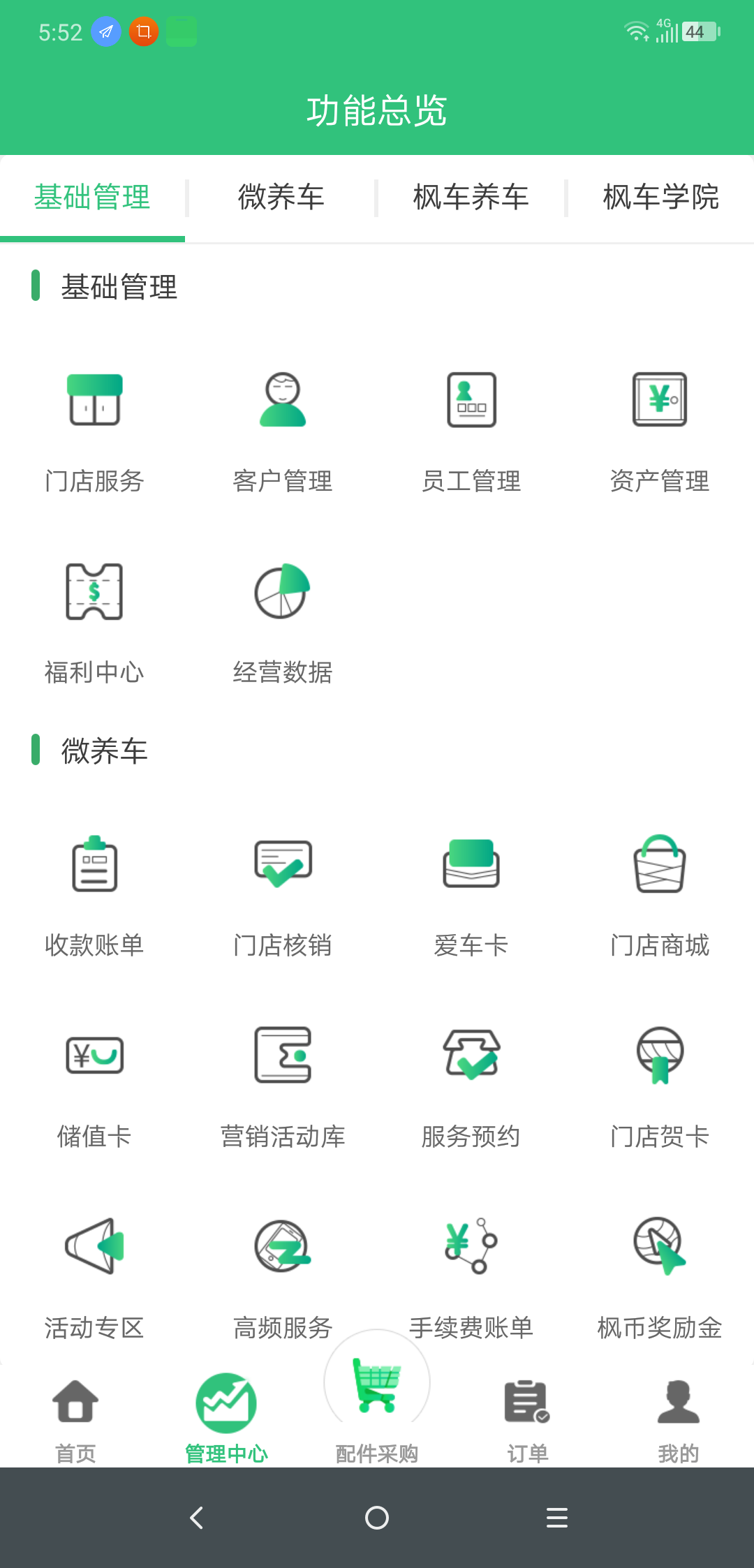The height and width of the screenshot is (1568, 754).
Task: Open 收款账单 payment bills
Action: tap(94, 894)
